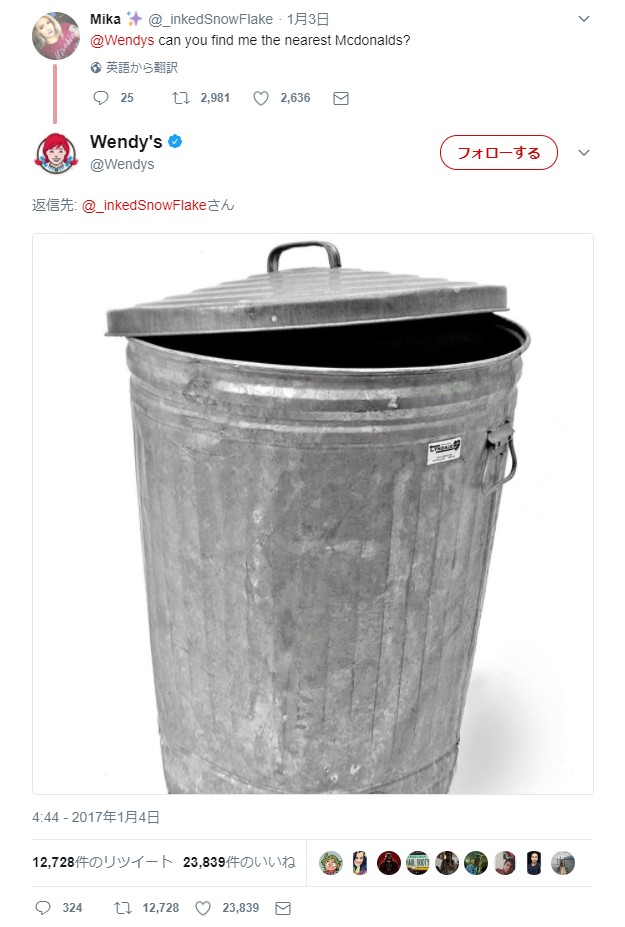
Task: Like Mika's tweet showing 2,636 likes
Action: click(x=261, y=98)
